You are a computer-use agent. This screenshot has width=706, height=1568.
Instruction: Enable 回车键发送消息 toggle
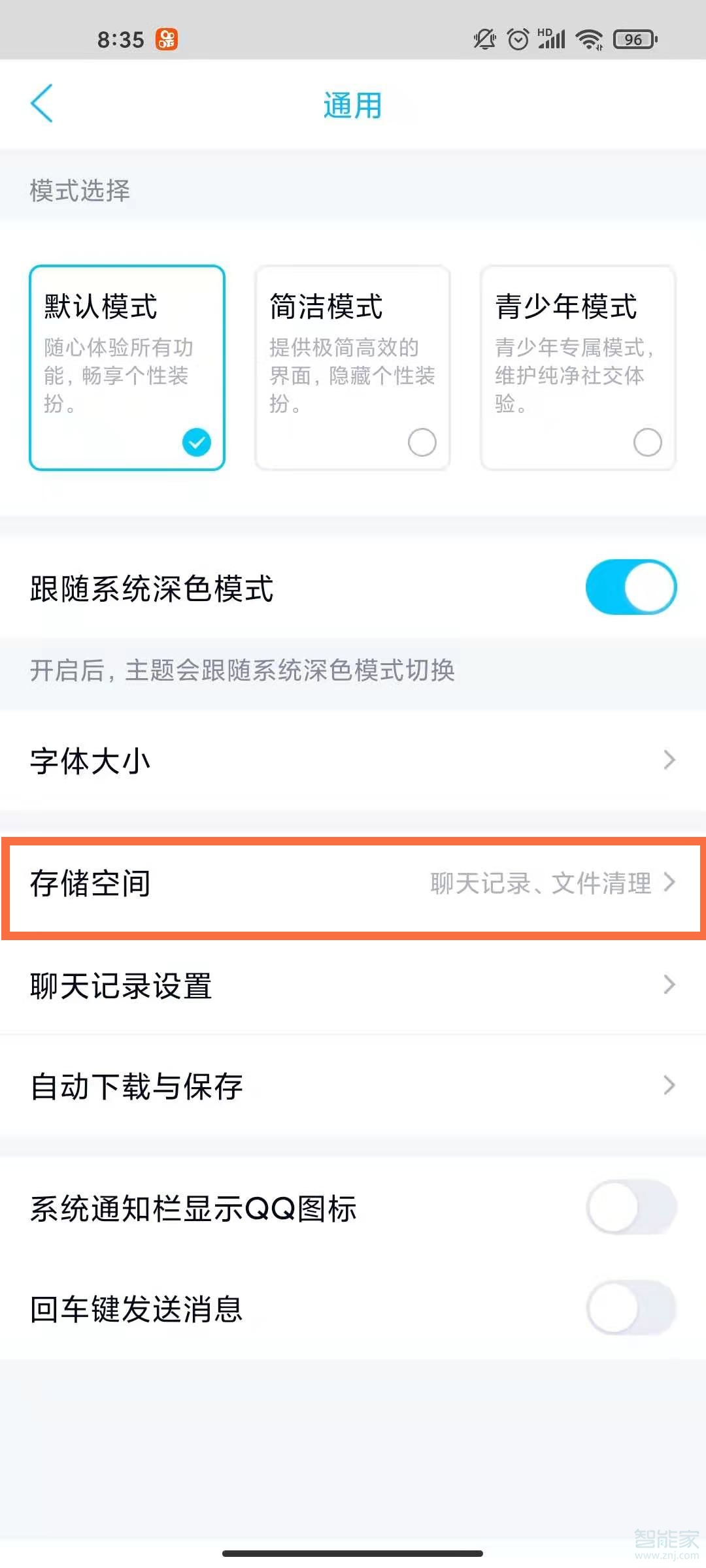(x=630, y=1308)
